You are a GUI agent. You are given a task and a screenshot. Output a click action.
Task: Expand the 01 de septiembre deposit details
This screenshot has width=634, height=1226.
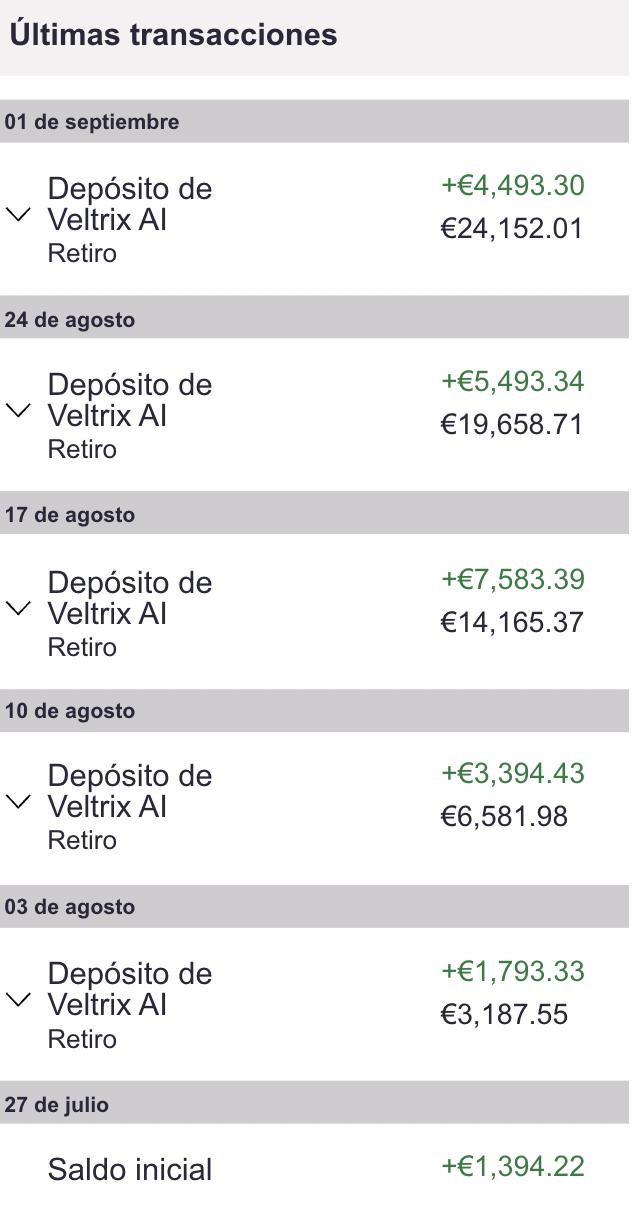[19, 214]
